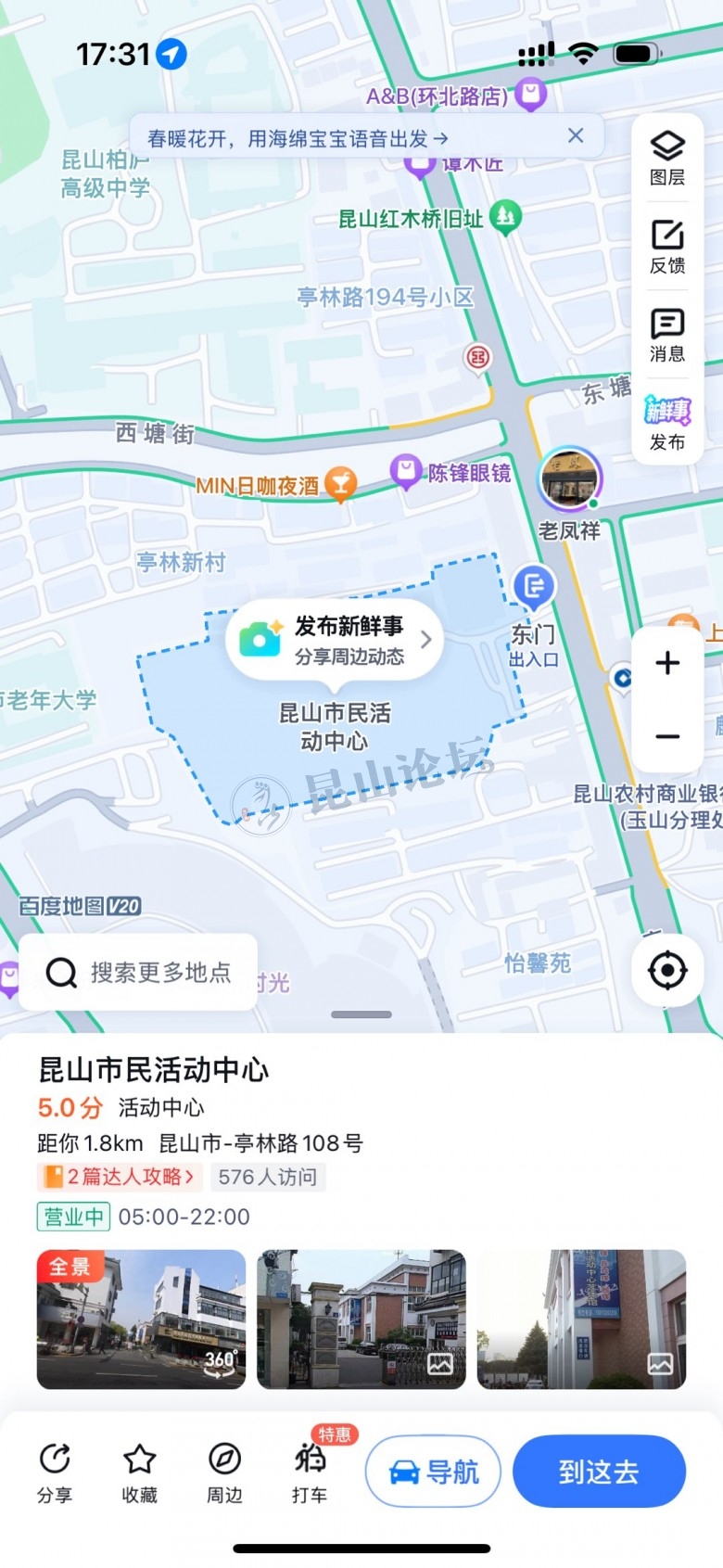This screenshot has height=1568, width=723.
Task: Book a ride with 打车
Action: (310, 1471)
